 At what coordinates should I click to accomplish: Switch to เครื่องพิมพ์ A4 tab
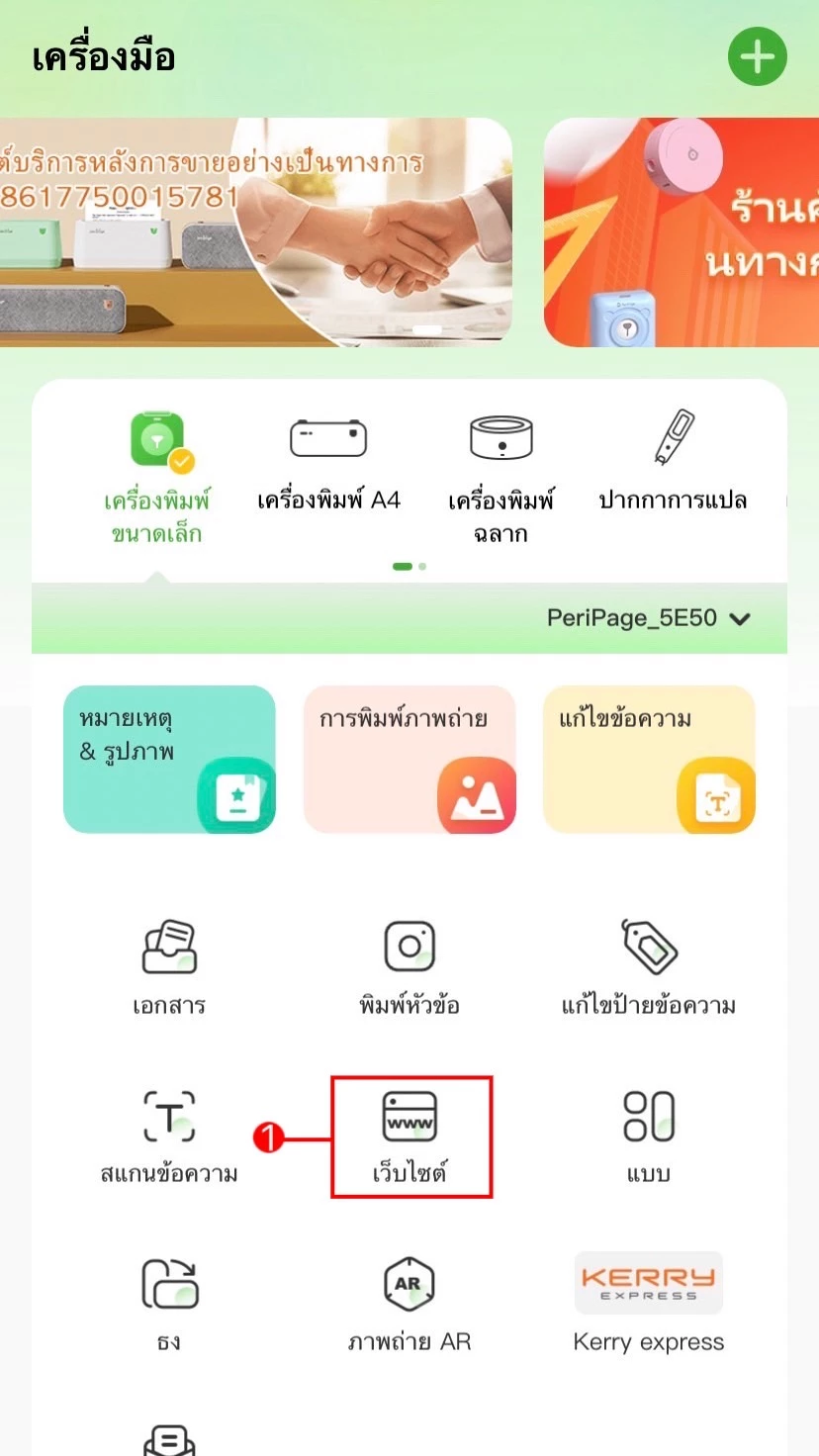(328, 462)
